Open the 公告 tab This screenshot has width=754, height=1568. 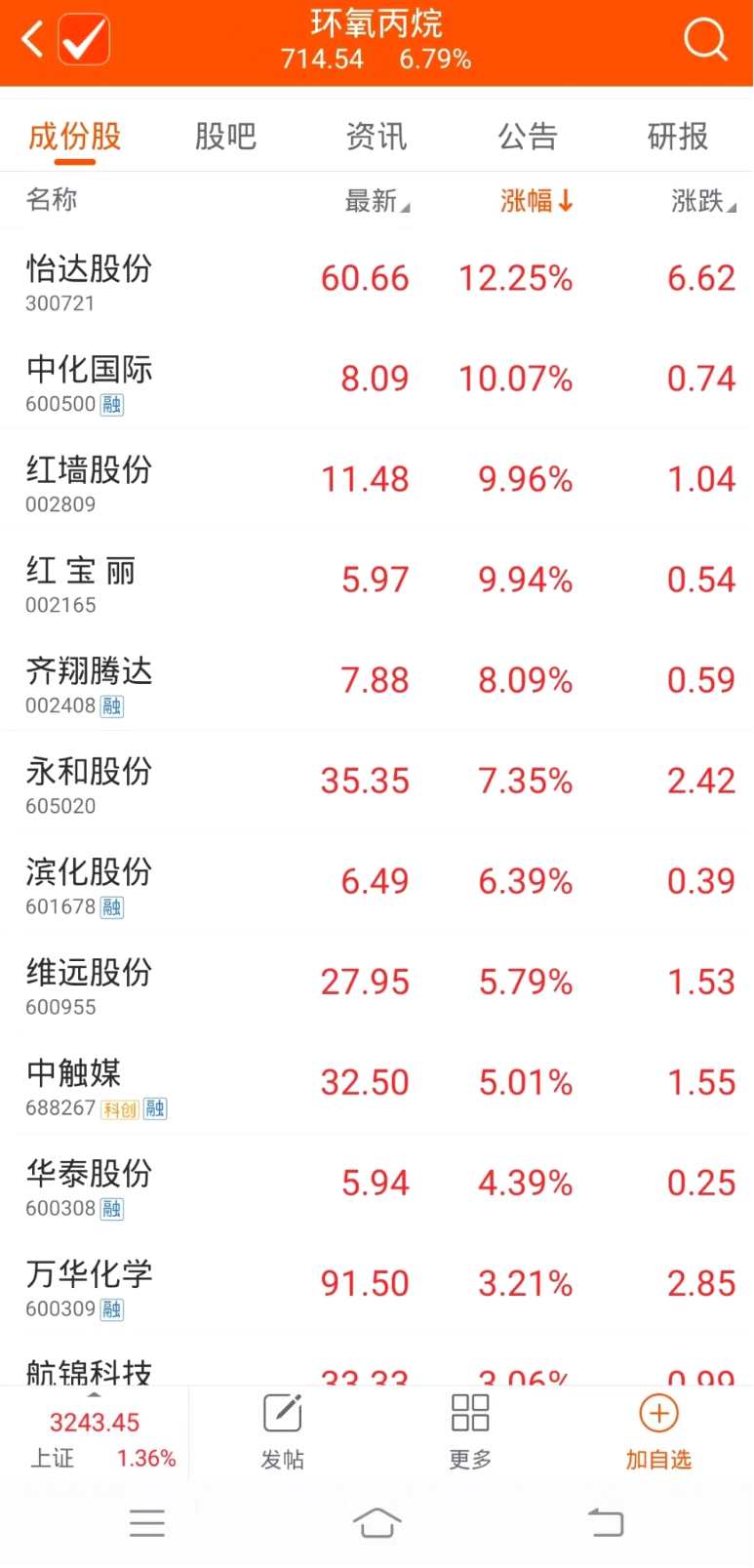(x=528, y=137)
